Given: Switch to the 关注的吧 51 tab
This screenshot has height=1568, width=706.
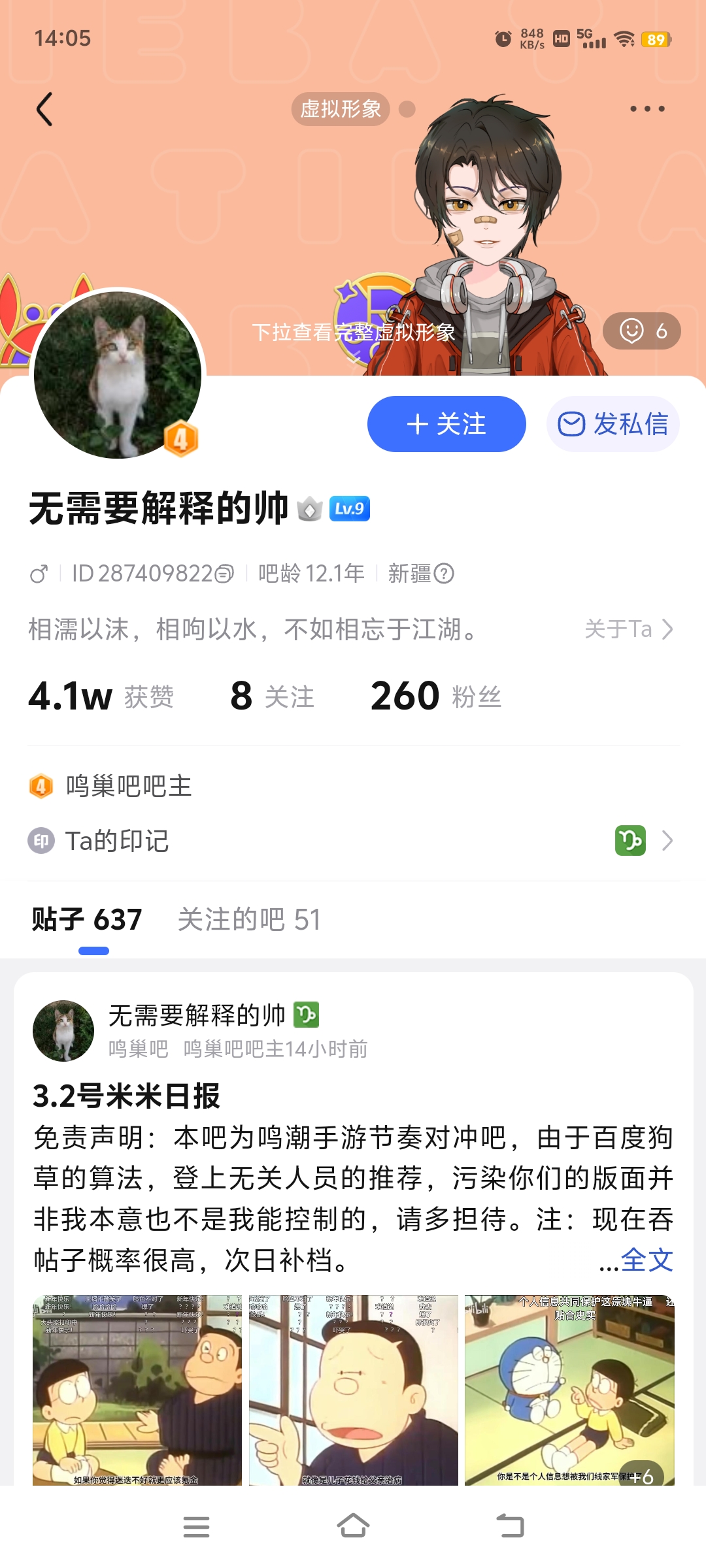Looking at the screenshot, I should click(x=249, y=920).
